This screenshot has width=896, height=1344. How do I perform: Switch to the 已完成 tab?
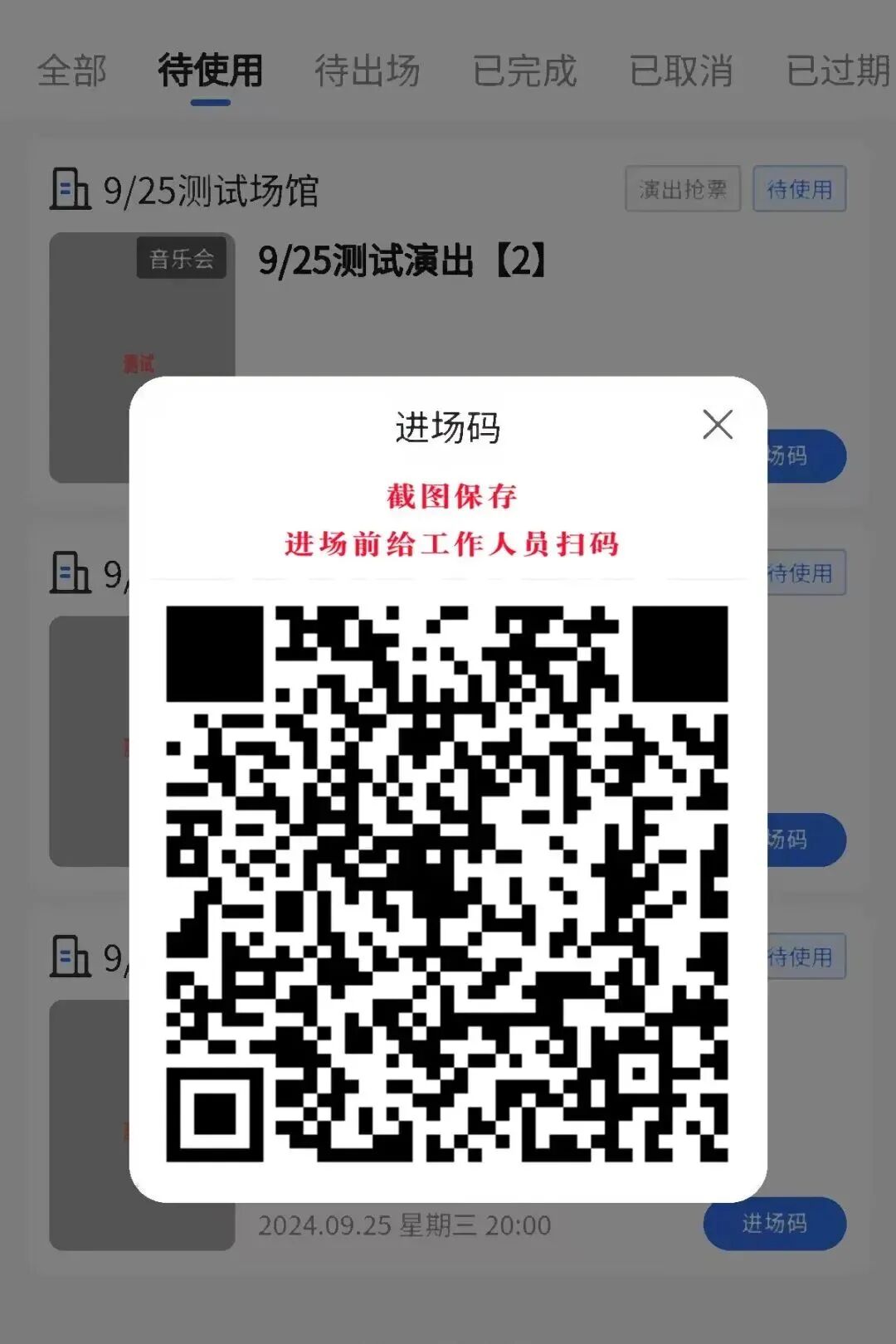point(524,71)
